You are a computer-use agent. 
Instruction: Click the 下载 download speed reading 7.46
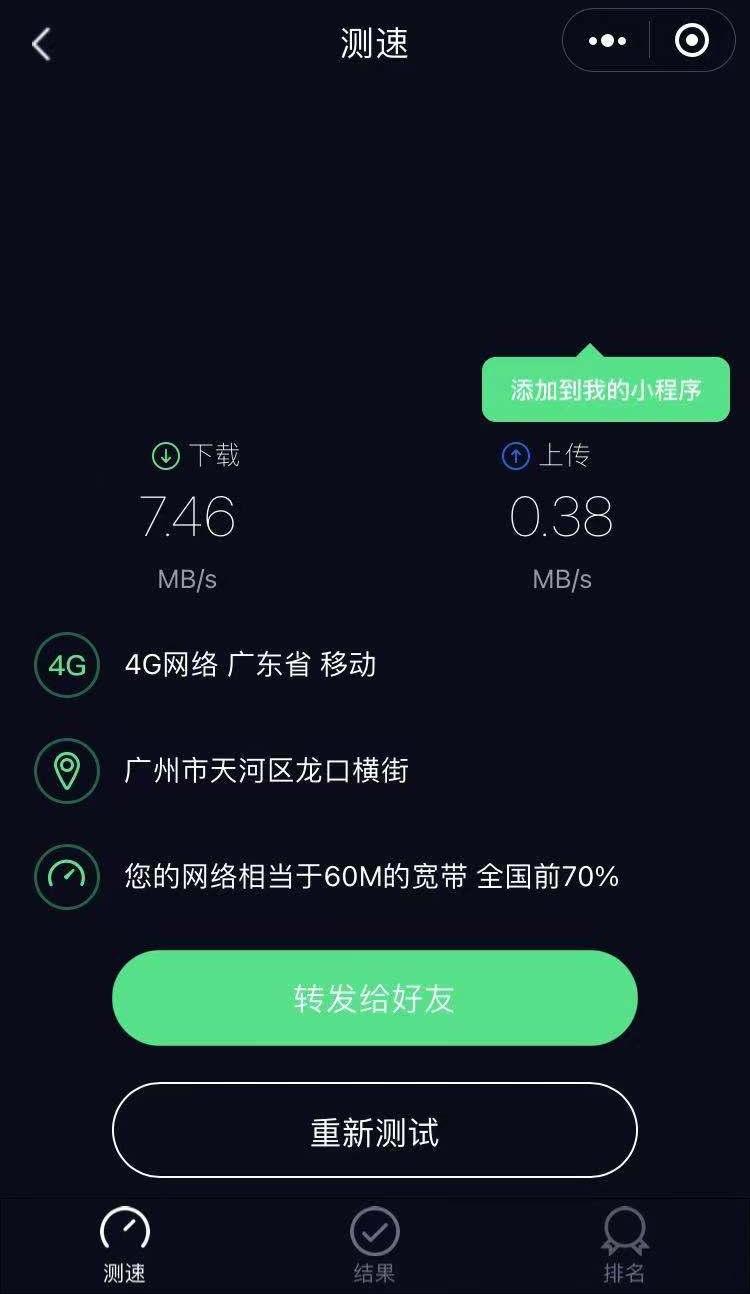[188, 516]
